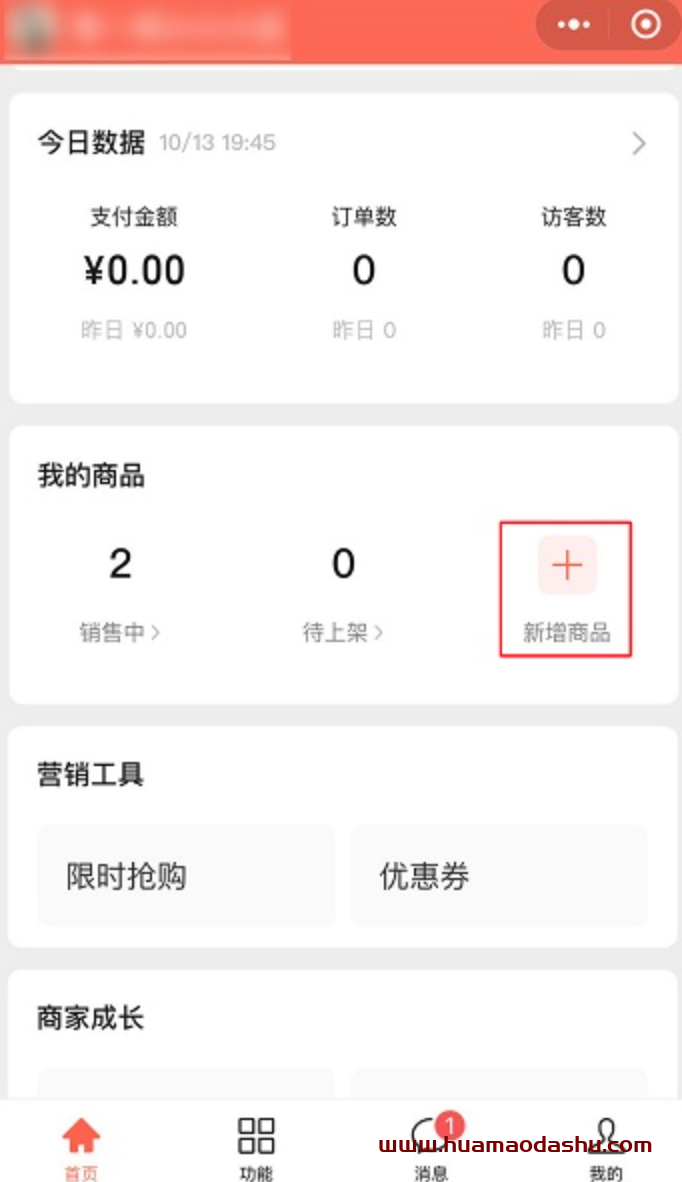Expand today's data details chevron
682x1182 pixels.
(x=639, y=143)
